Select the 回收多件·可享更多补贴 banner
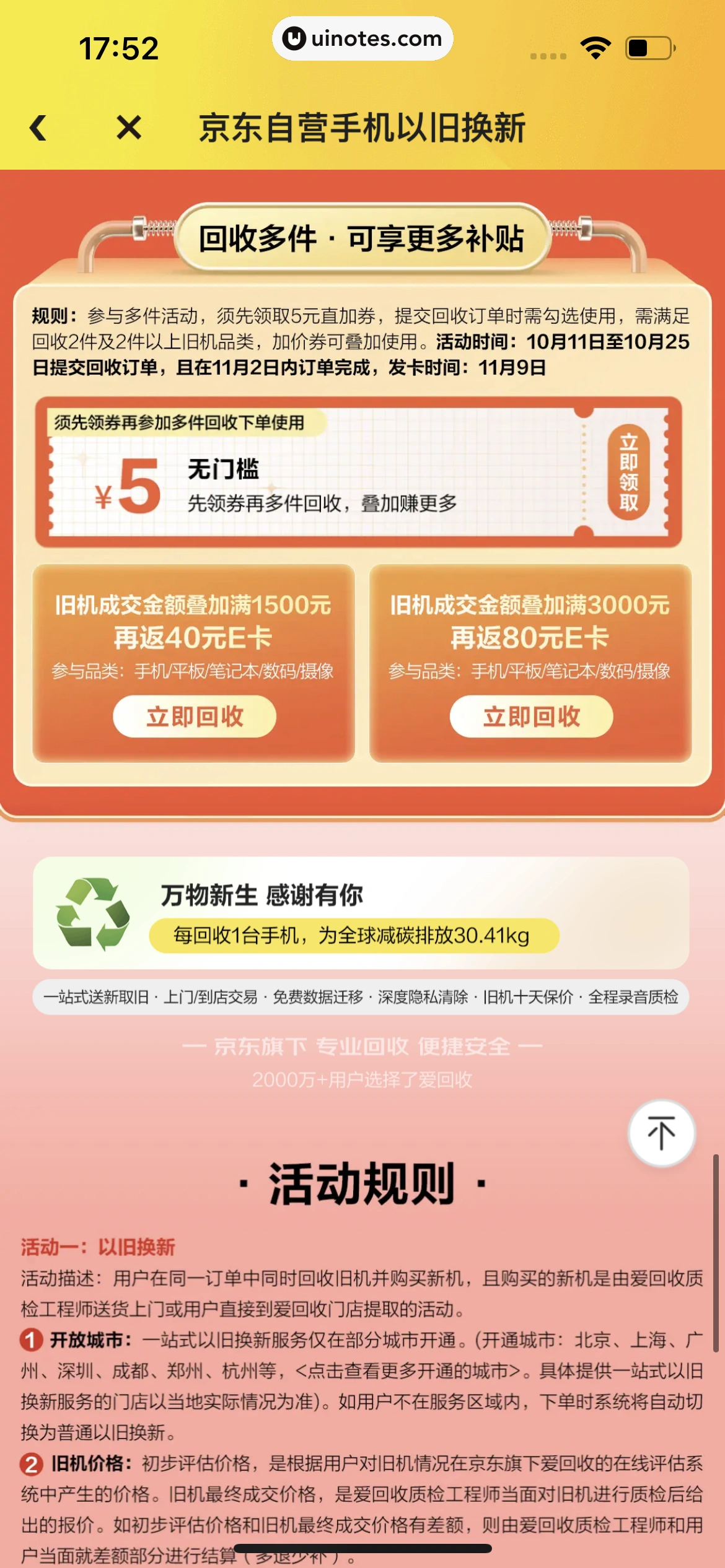 362,239
